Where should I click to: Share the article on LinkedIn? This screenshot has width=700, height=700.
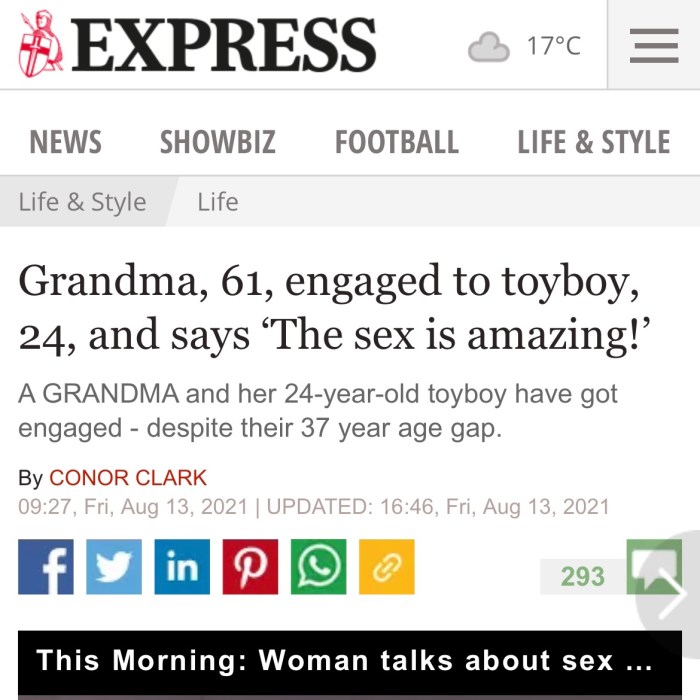pyautogui.click(x=182, y=567)
